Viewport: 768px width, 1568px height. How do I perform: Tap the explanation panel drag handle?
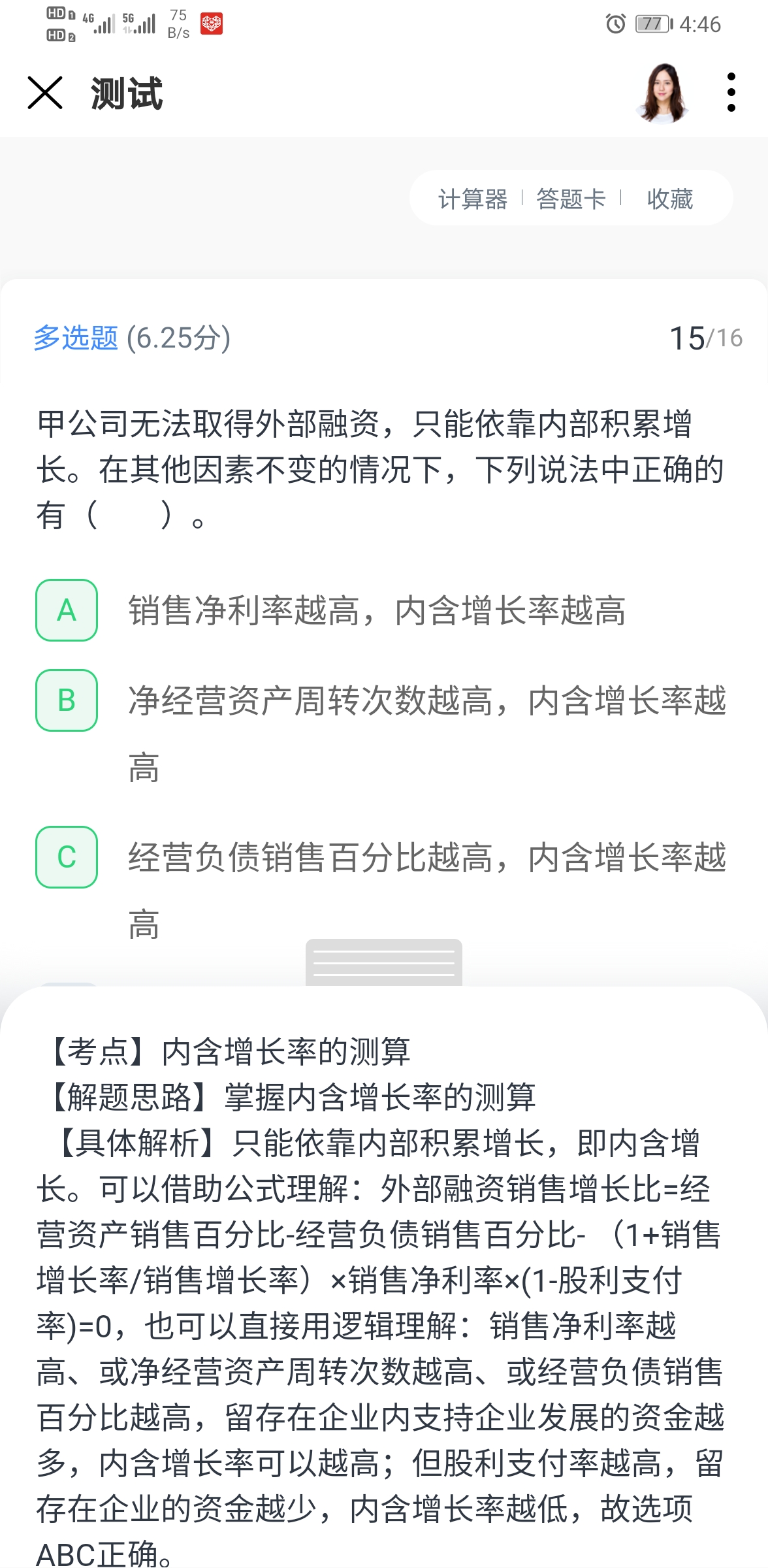coord(384,962)
